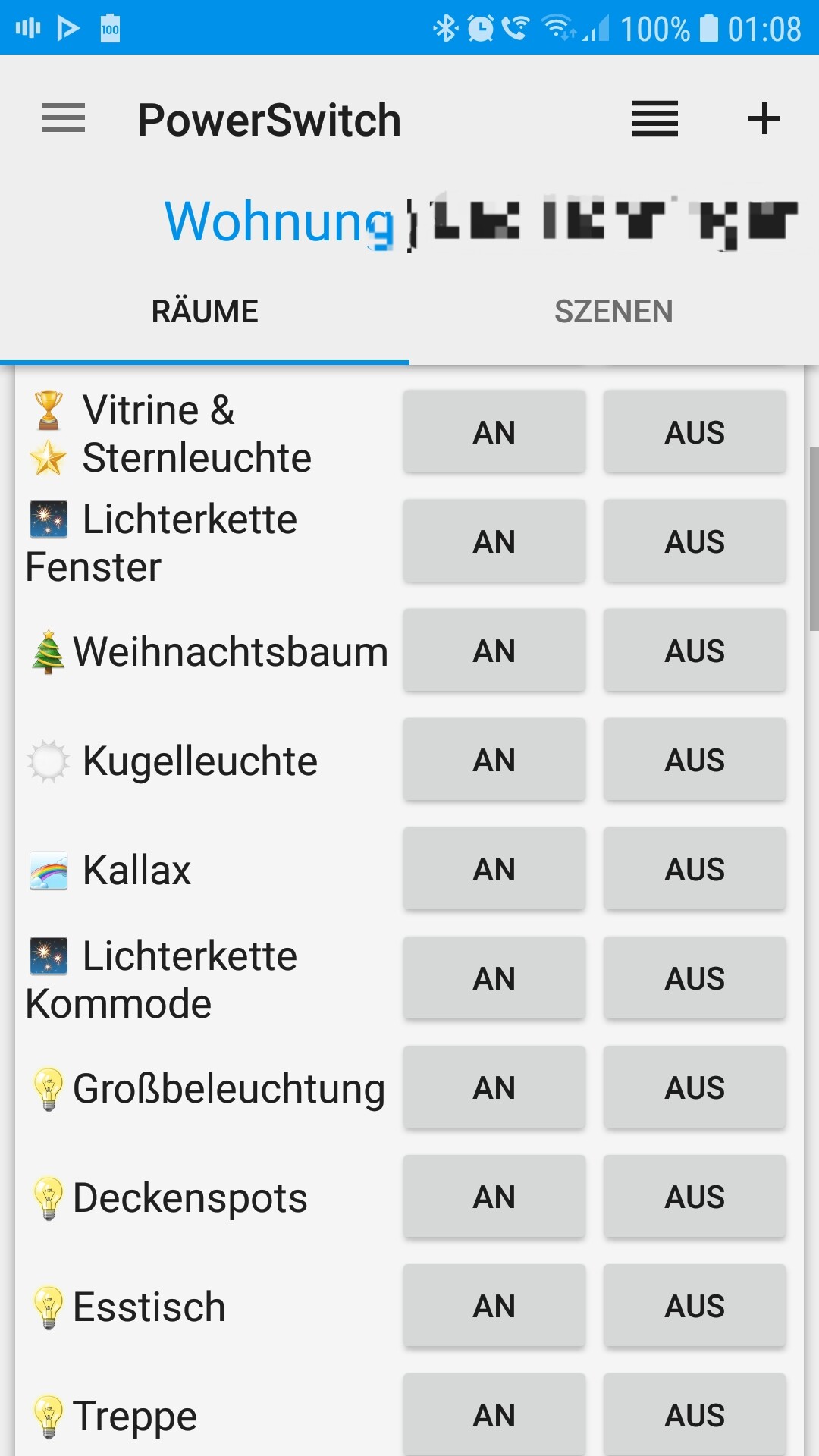The image size is (819, 1456).
Task: Turn on Treppe with AN
Action: point(494,1414)
